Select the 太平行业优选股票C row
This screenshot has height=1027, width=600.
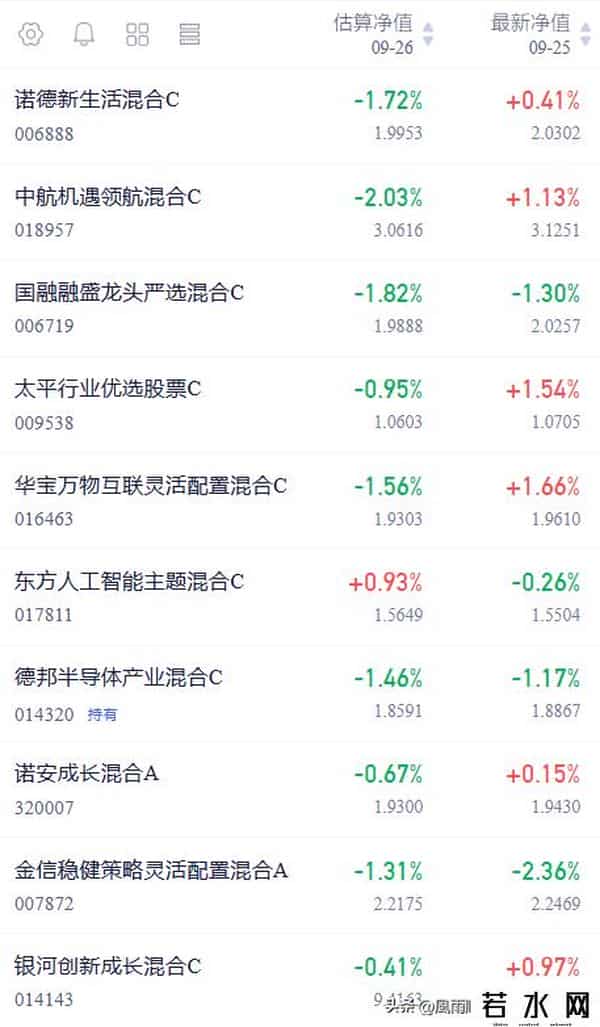(x=108, y=389)
